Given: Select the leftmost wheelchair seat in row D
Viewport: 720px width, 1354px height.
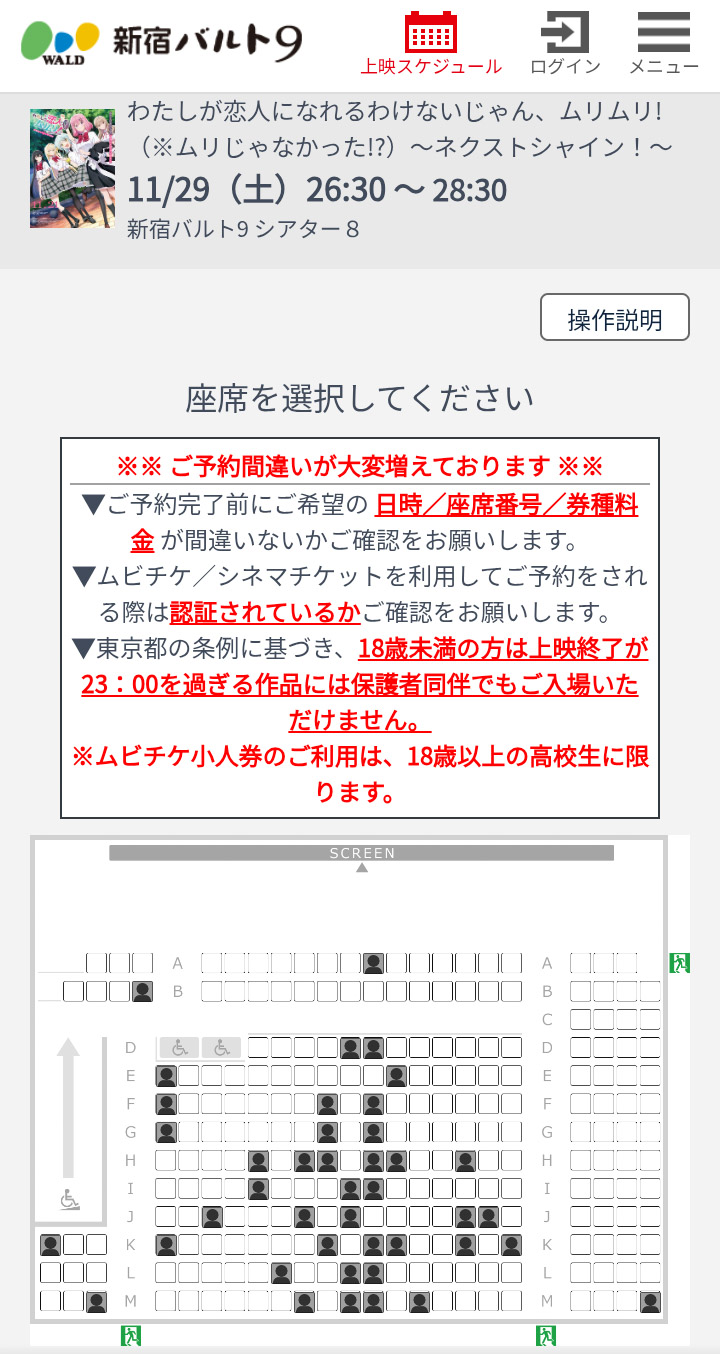Looking at the screenshot, I should click(x=179, y=1048).
